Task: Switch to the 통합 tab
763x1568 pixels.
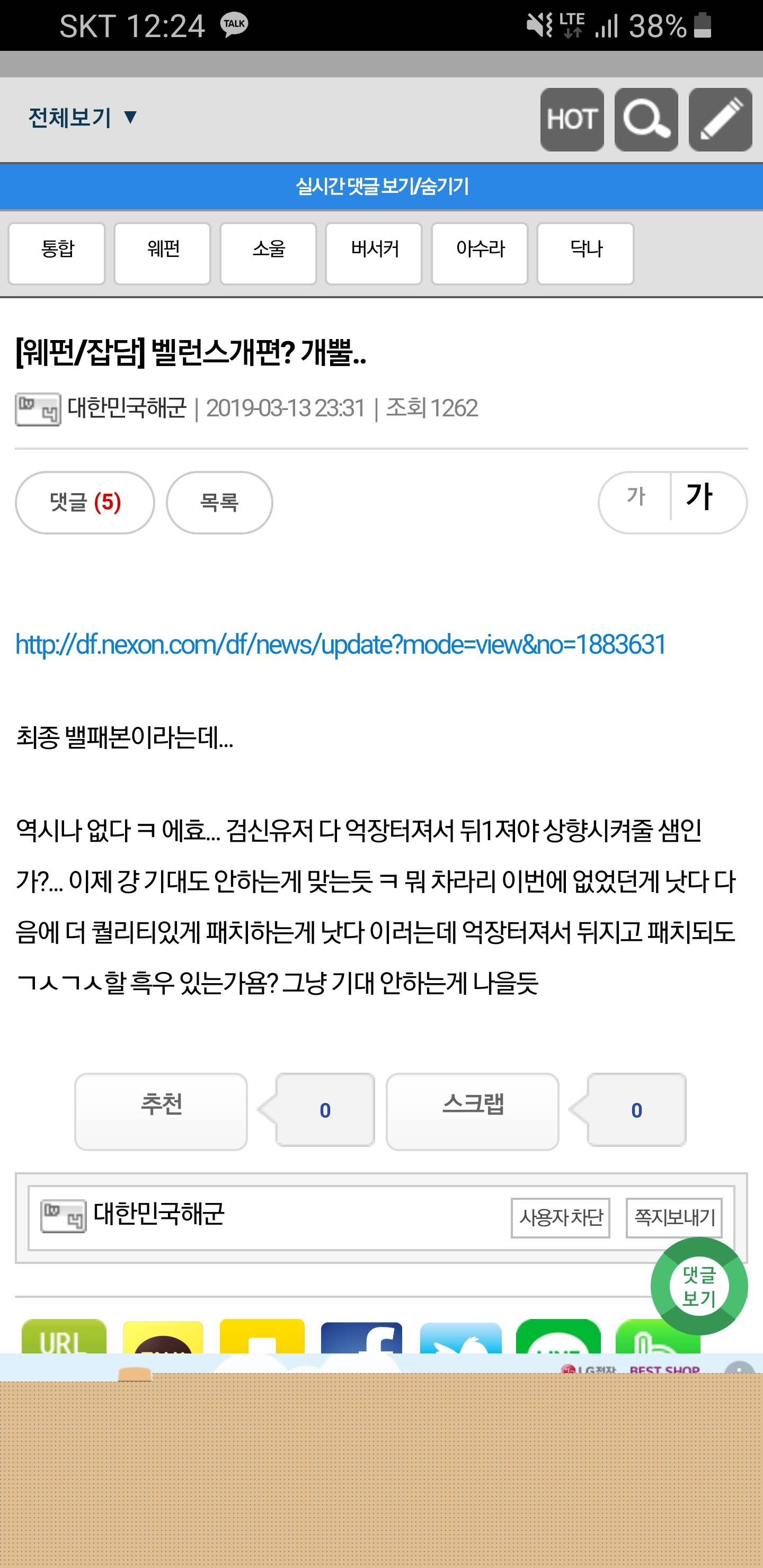Action: point(57,253)
